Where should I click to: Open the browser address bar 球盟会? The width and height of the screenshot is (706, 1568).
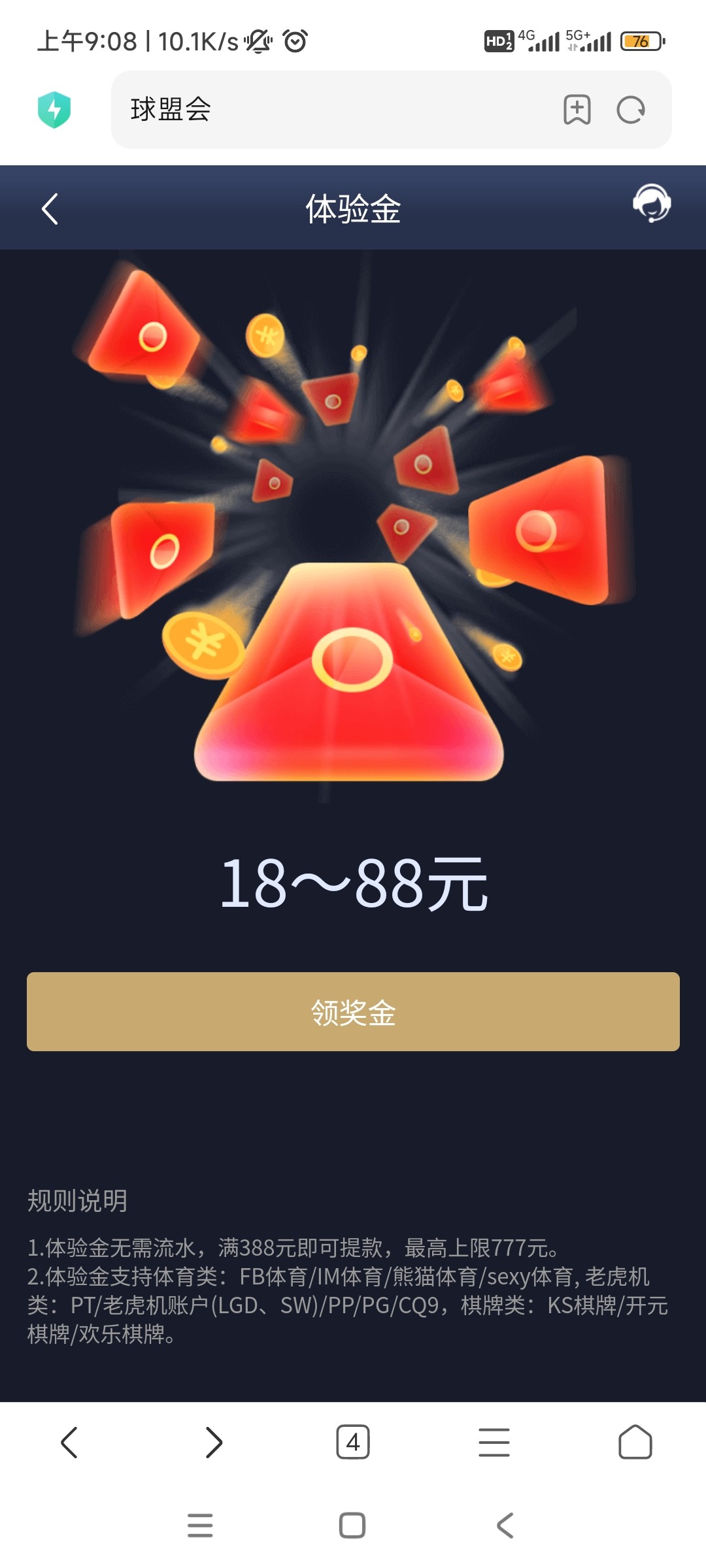pos(327,110)
